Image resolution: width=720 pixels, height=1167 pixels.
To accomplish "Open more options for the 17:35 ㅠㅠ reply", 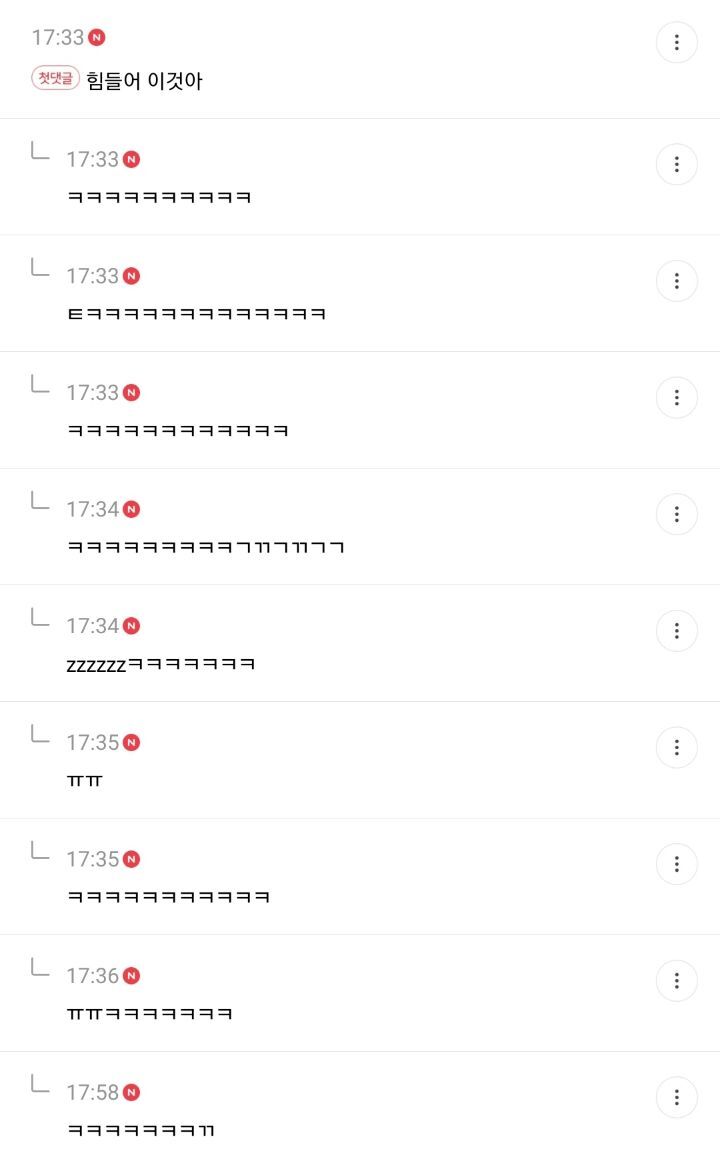I will [677, 747].
